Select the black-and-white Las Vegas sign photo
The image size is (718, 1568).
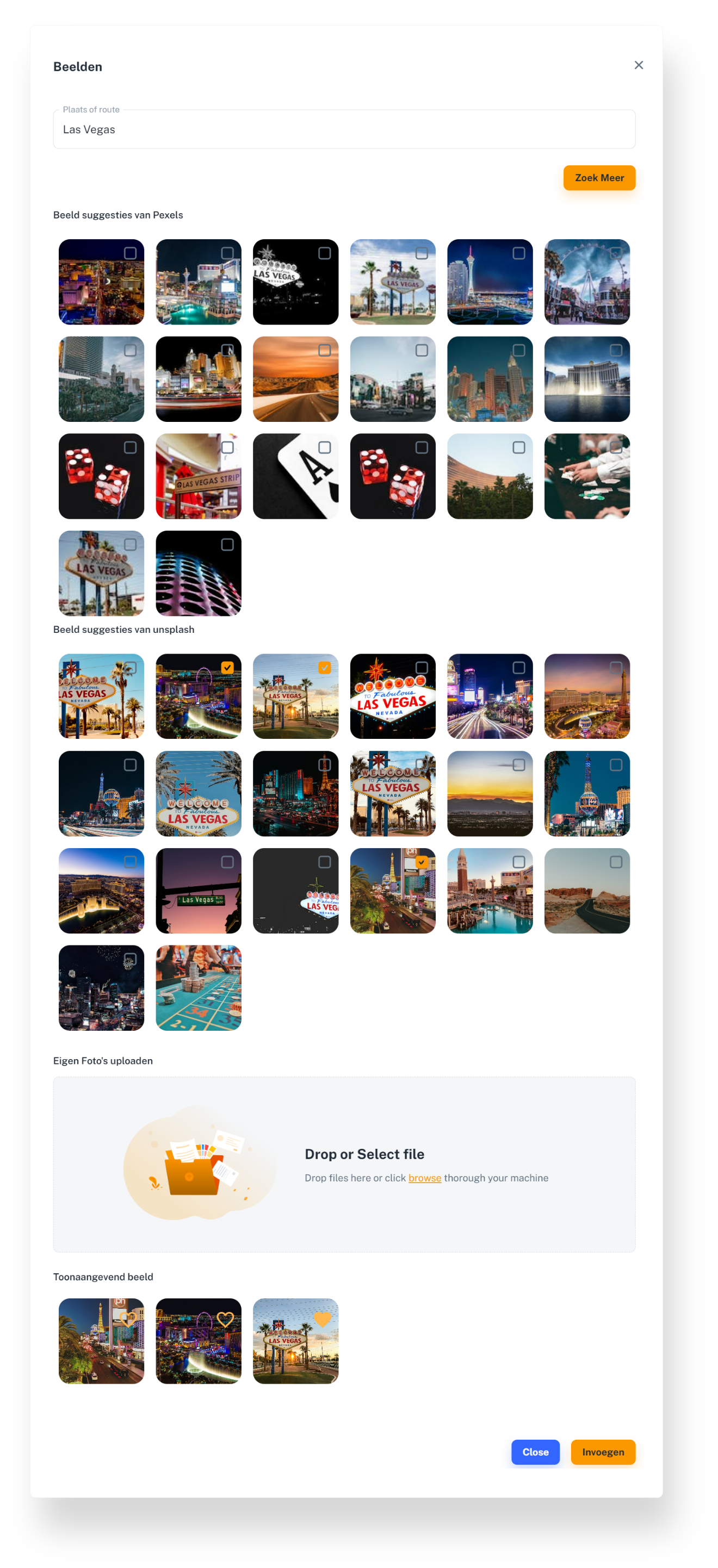pyautogui.click(x=324, y=253)
